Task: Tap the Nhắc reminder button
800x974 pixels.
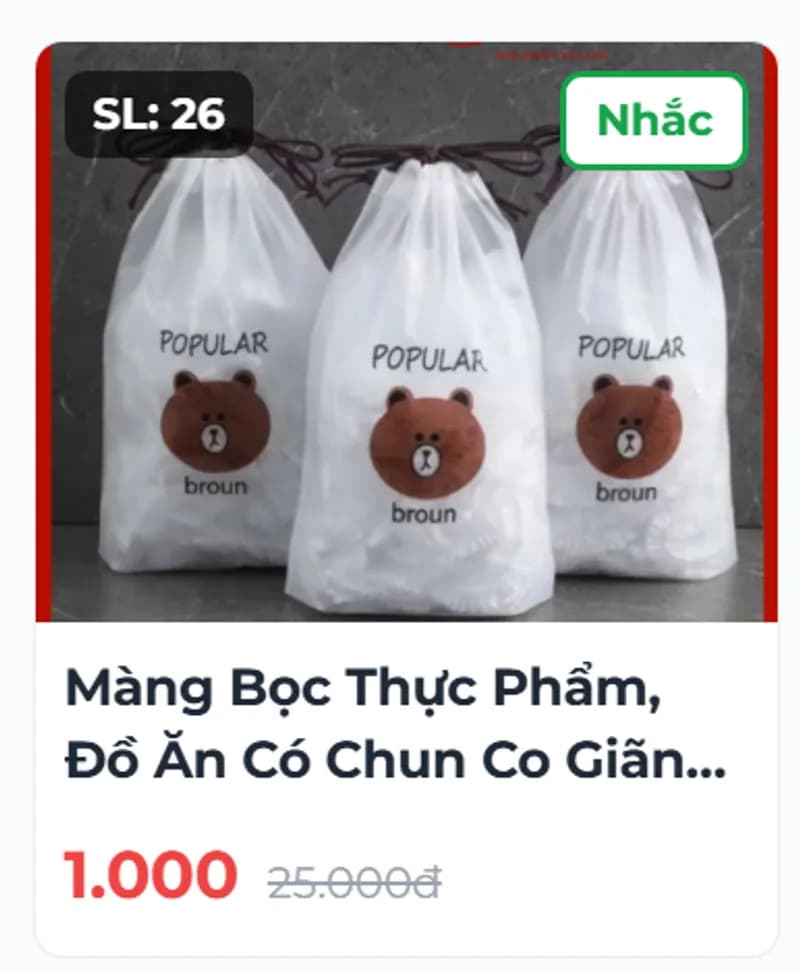Action: click(654, 120)
